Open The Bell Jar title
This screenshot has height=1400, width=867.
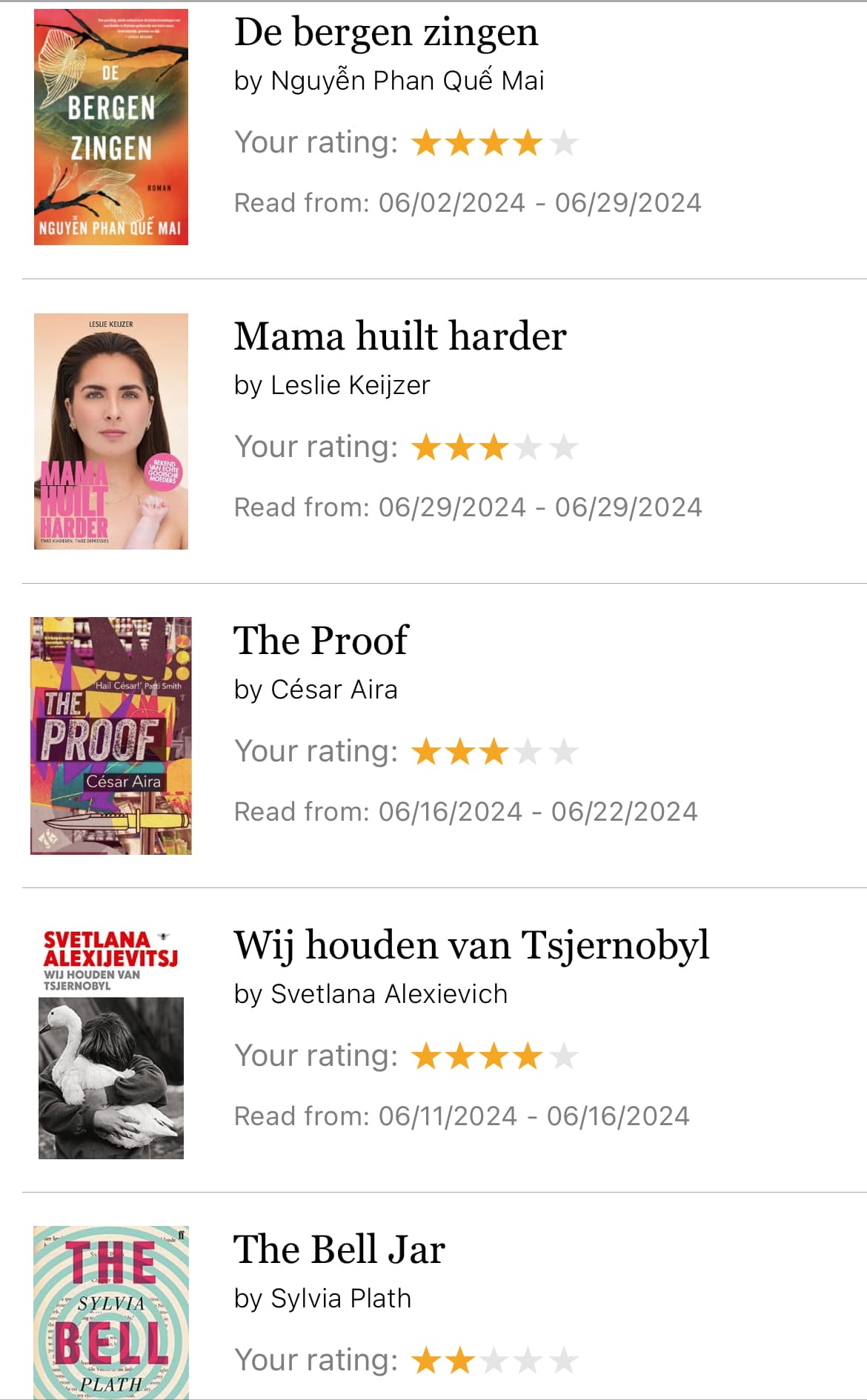click(339, 1250)
